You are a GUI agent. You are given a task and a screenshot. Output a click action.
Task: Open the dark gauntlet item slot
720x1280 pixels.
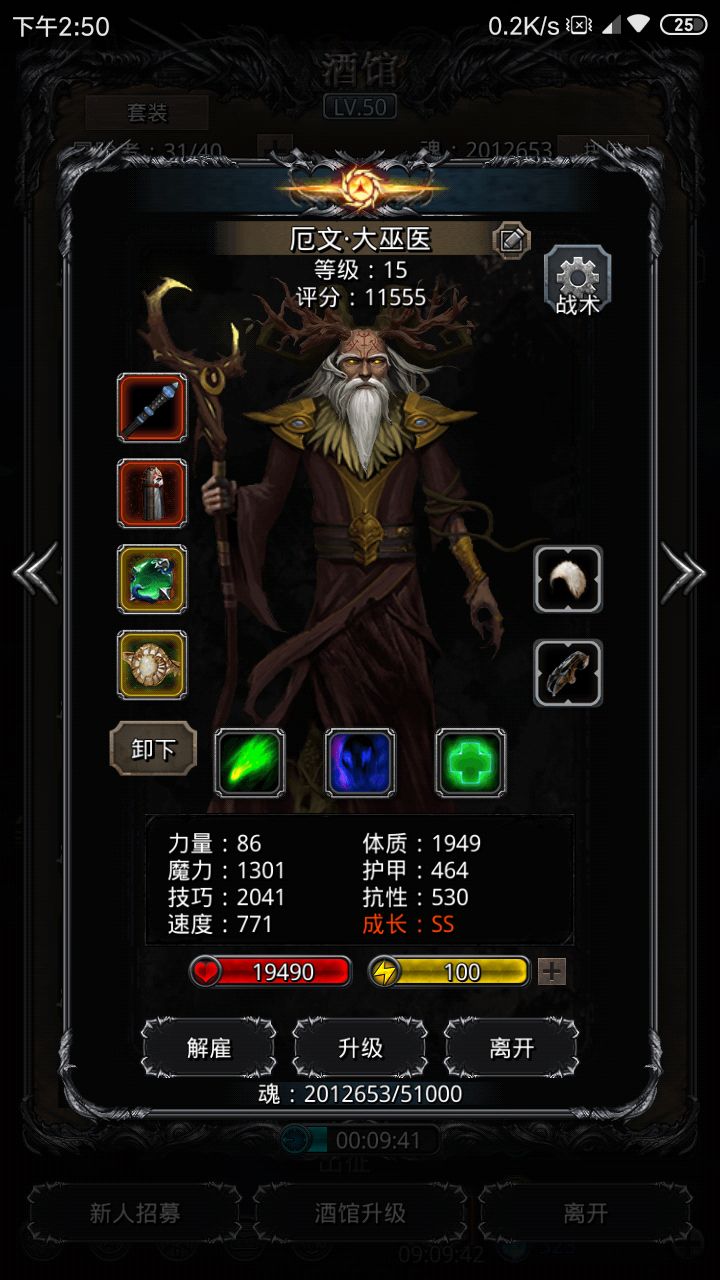tap(567, 673)
